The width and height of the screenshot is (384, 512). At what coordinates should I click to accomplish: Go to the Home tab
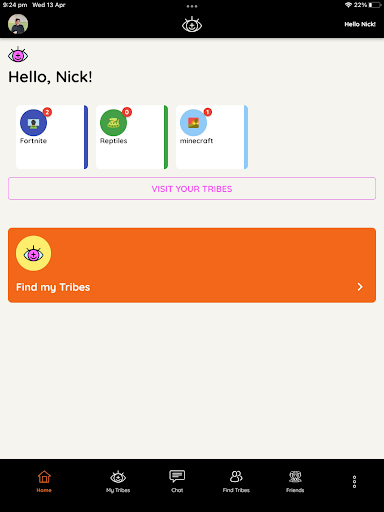[44, 481]
